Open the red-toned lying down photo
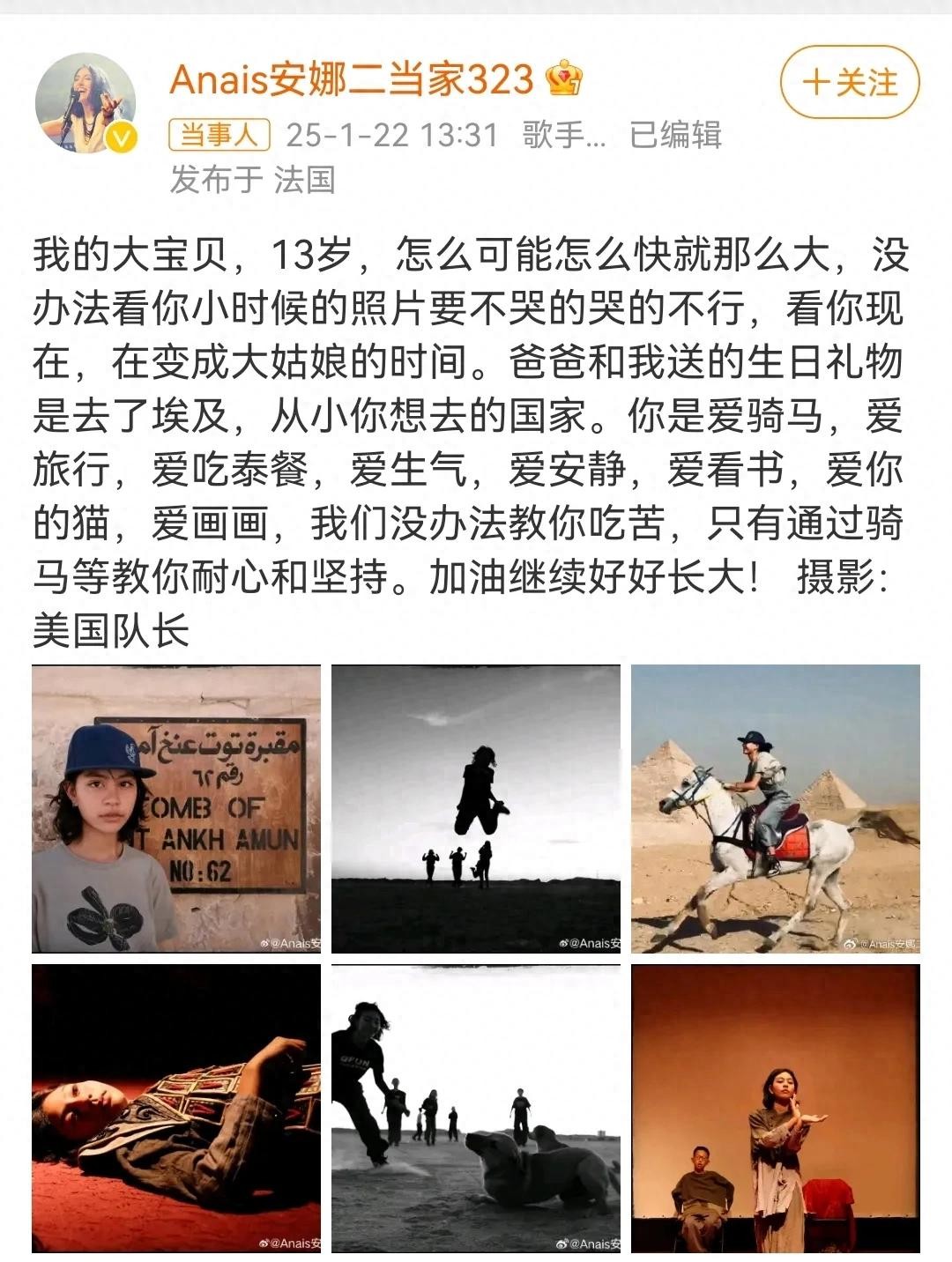Viewport: 952px width, 1262px height. pos(176,1108)
